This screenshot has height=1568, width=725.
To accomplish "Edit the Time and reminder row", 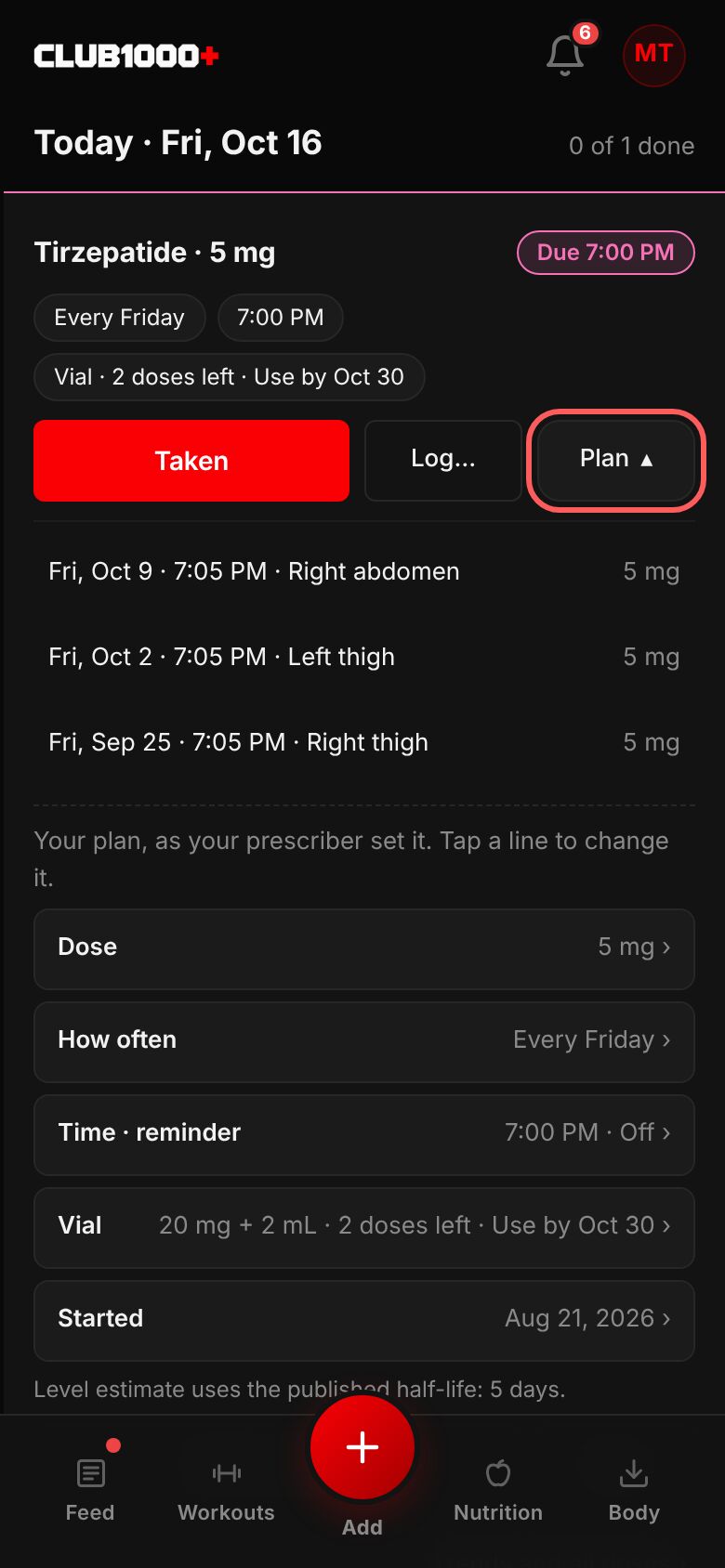I will [364, 1134].
